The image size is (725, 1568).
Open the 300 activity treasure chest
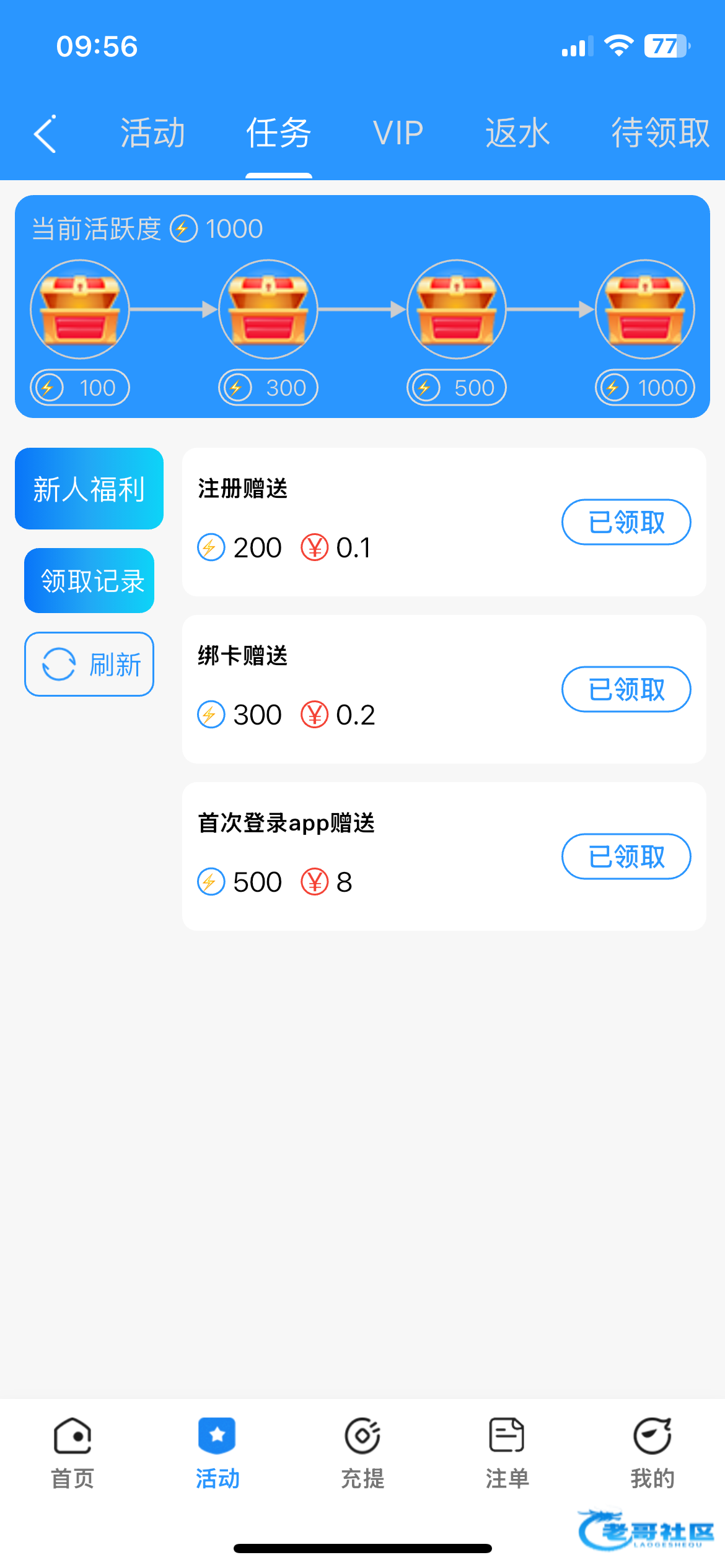tap(268, 309)
